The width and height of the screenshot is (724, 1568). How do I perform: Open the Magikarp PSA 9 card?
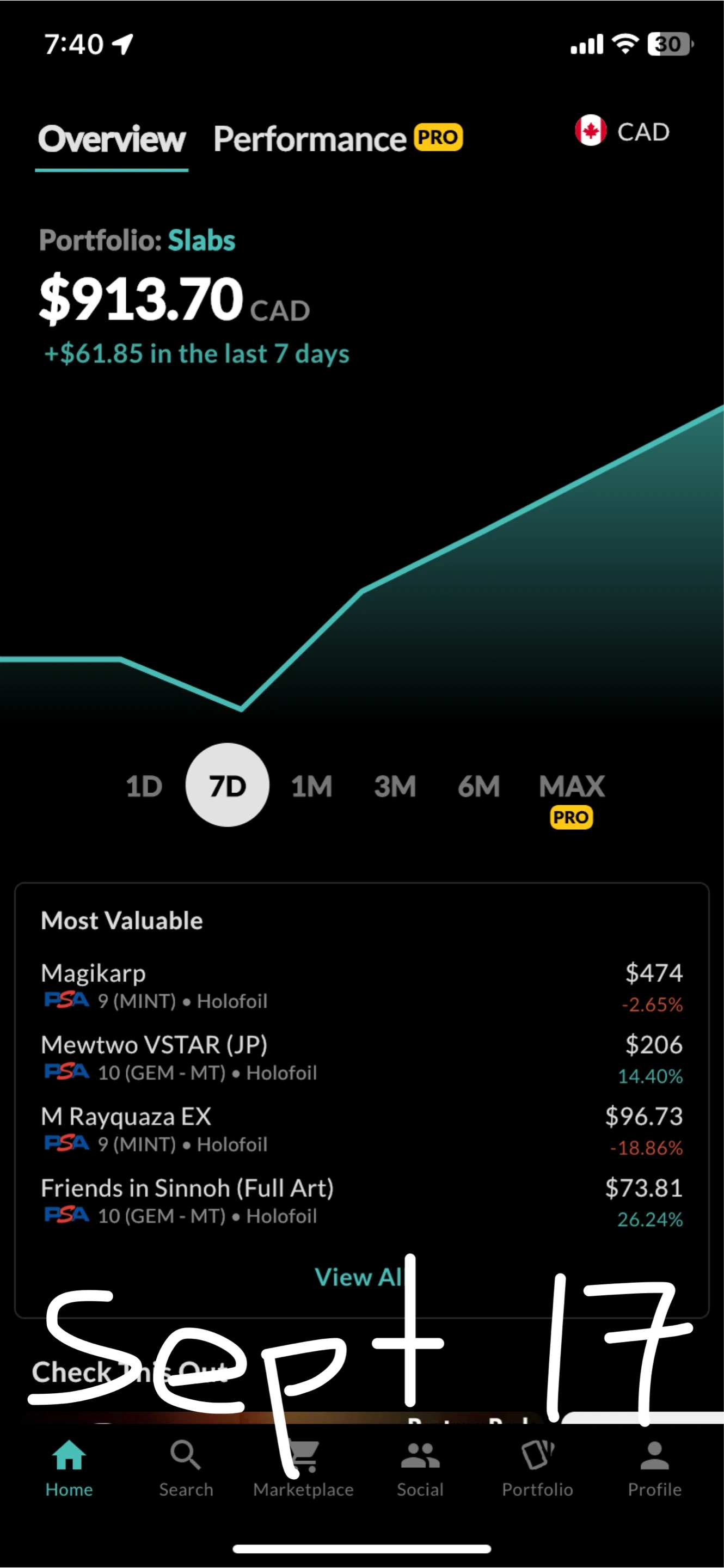coord(361,987)
